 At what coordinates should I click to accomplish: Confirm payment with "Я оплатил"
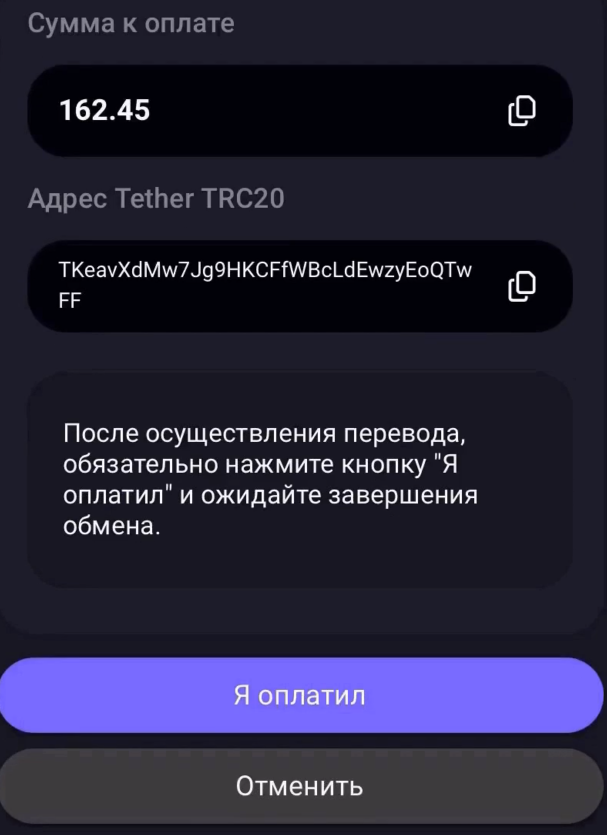pos(300,695)
